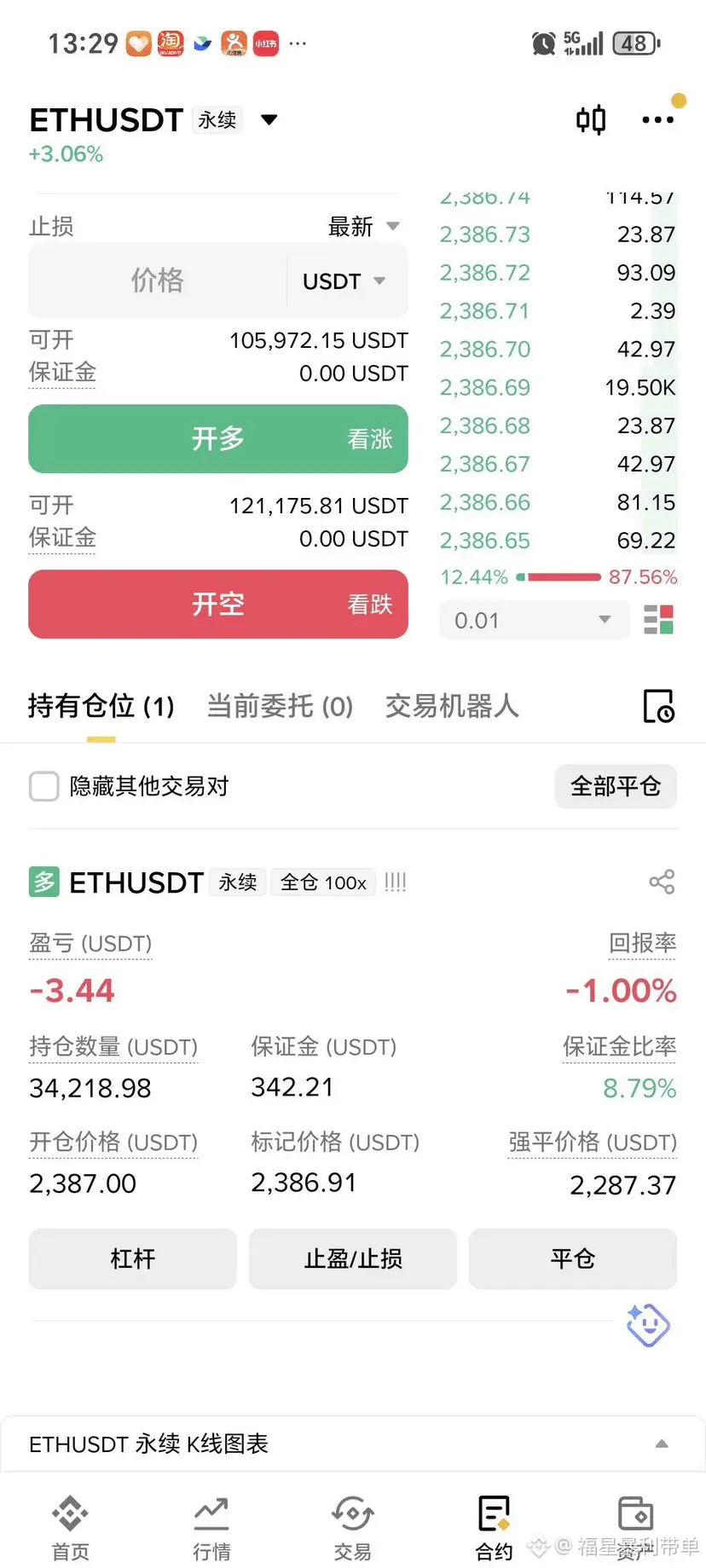Screen dimensions: 706x1568
Task: Expand the ETHUSDT 永续 K线图表 panel
Action: (x=662, y=1444)
